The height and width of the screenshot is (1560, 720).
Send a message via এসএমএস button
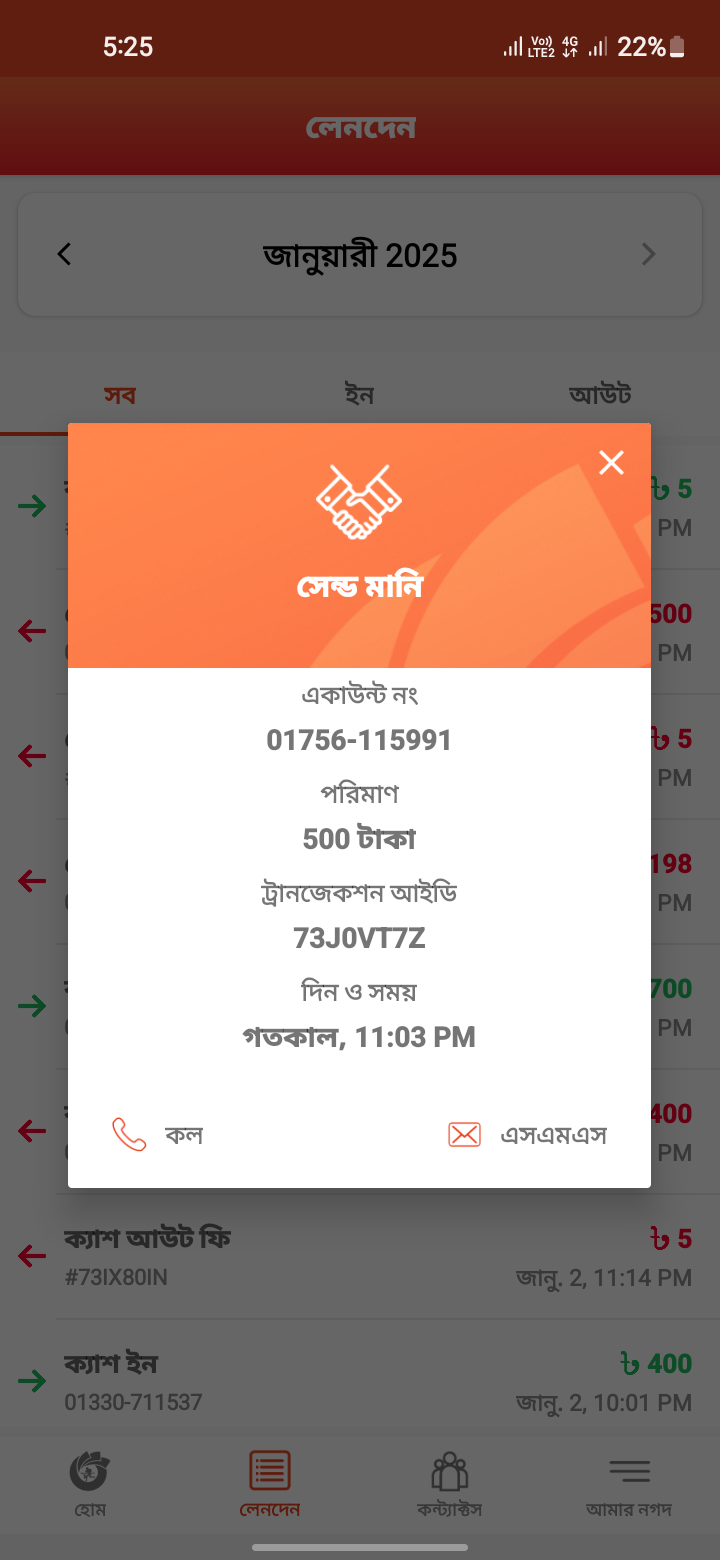click(528, 1135)
